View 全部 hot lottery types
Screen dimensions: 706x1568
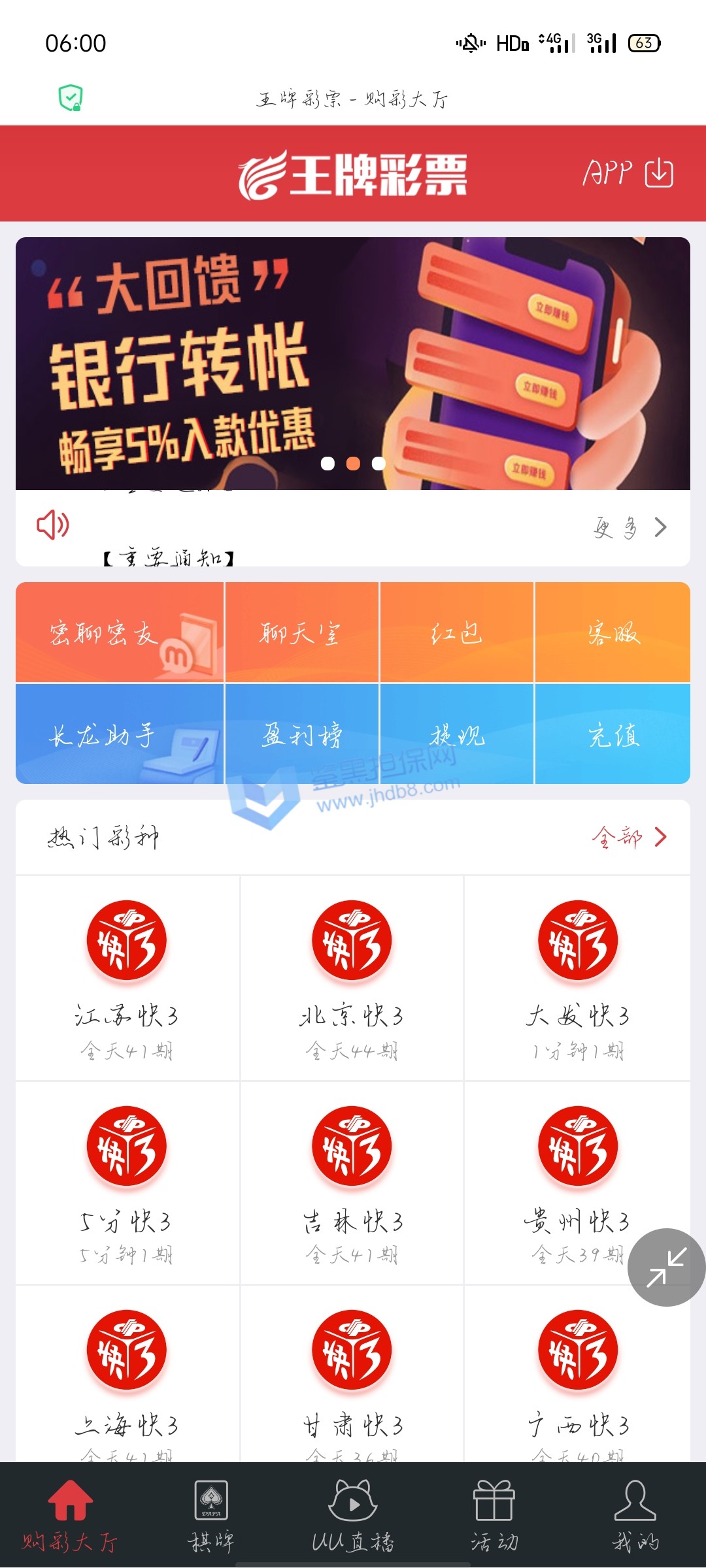point(629,837)
